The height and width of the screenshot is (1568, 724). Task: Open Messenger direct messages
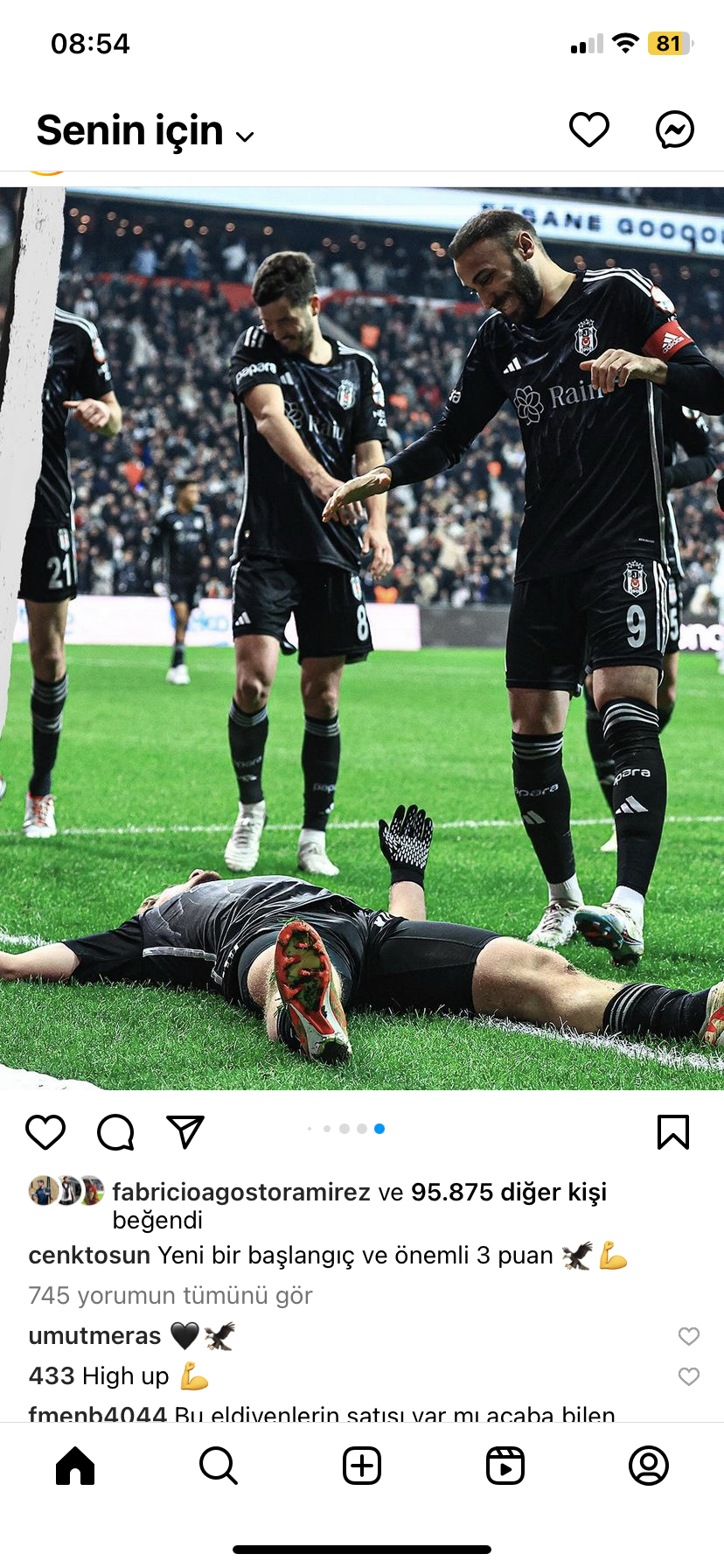[x=675, y=130]
